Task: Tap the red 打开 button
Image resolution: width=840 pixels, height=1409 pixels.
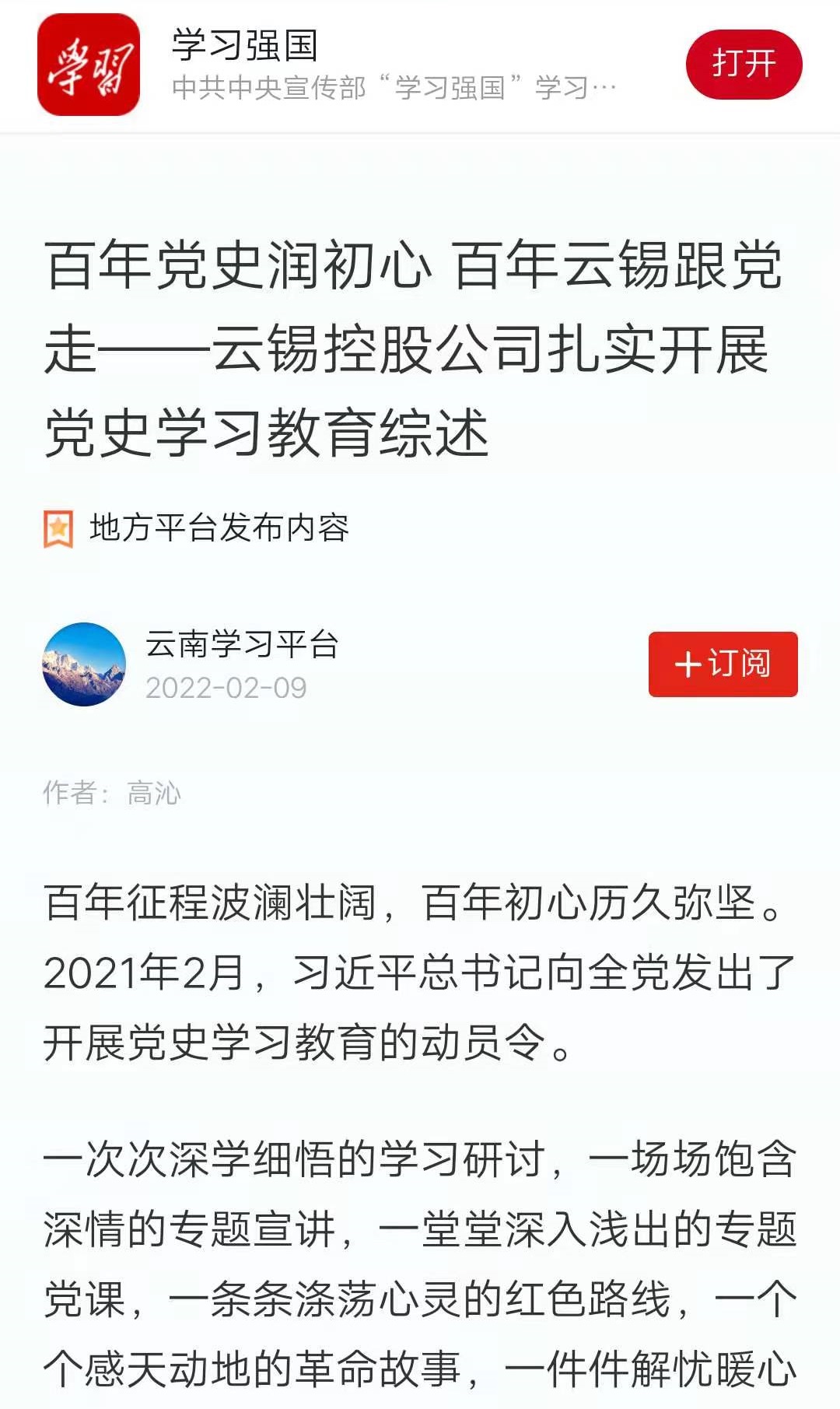Action: point(743,65)
